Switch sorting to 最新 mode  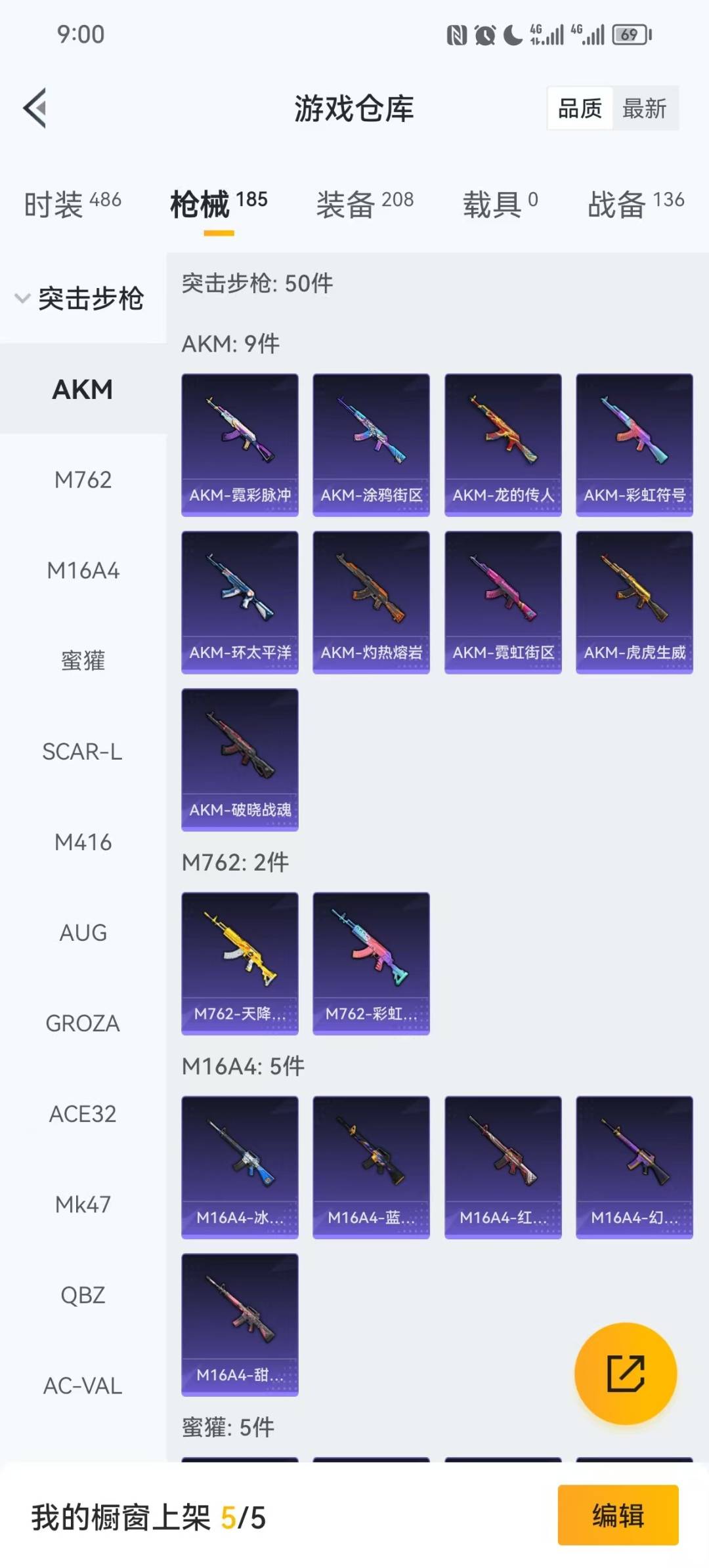point(646,108)
